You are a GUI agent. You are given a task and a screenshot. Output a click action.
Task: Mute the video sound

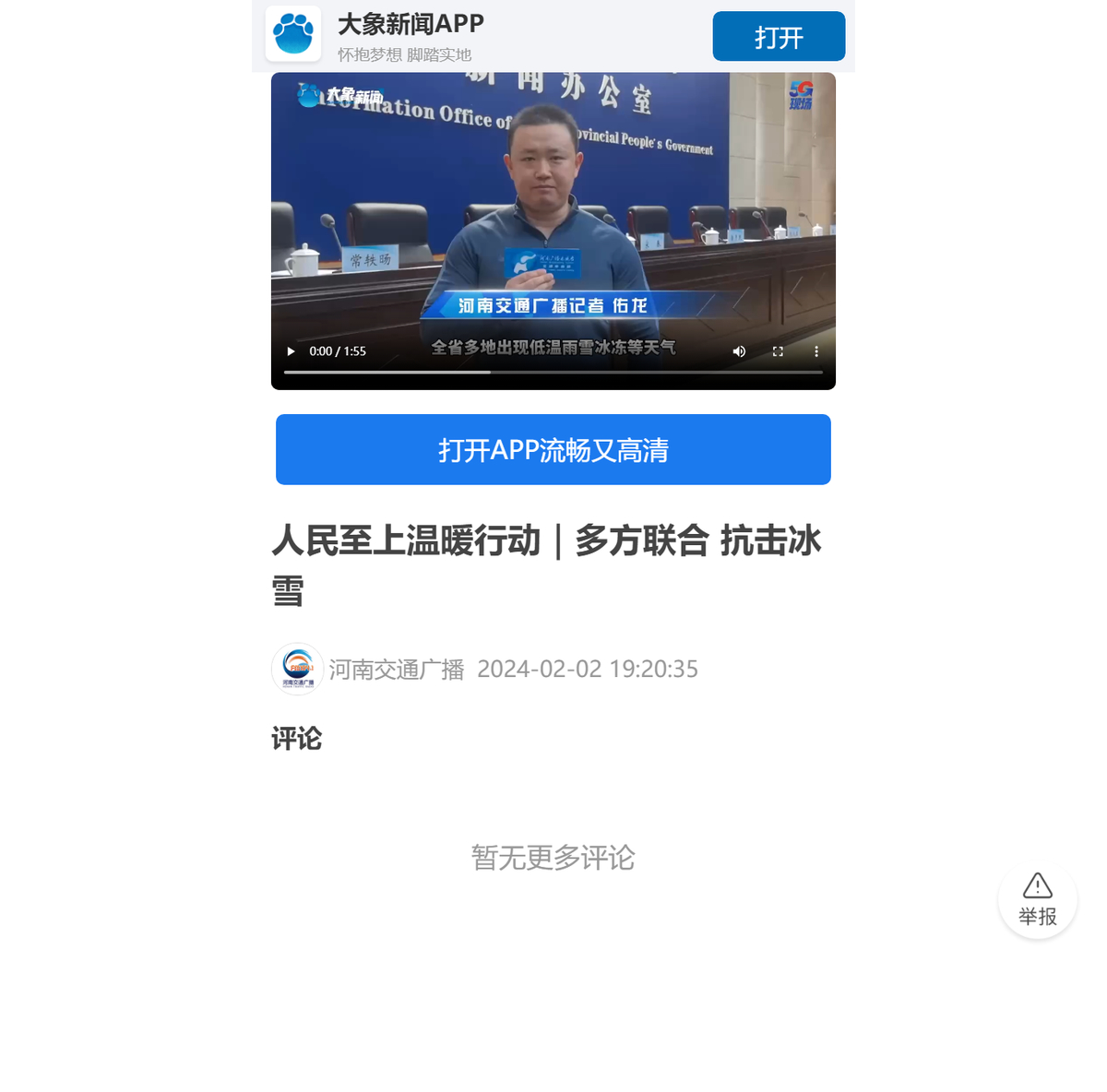tap(739, 351)
